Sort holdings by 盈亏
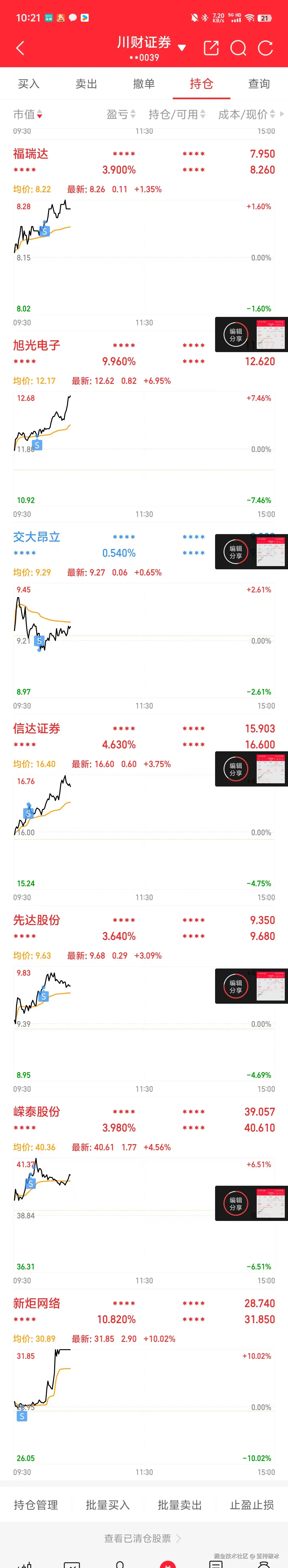 click(x=120, y=115)
